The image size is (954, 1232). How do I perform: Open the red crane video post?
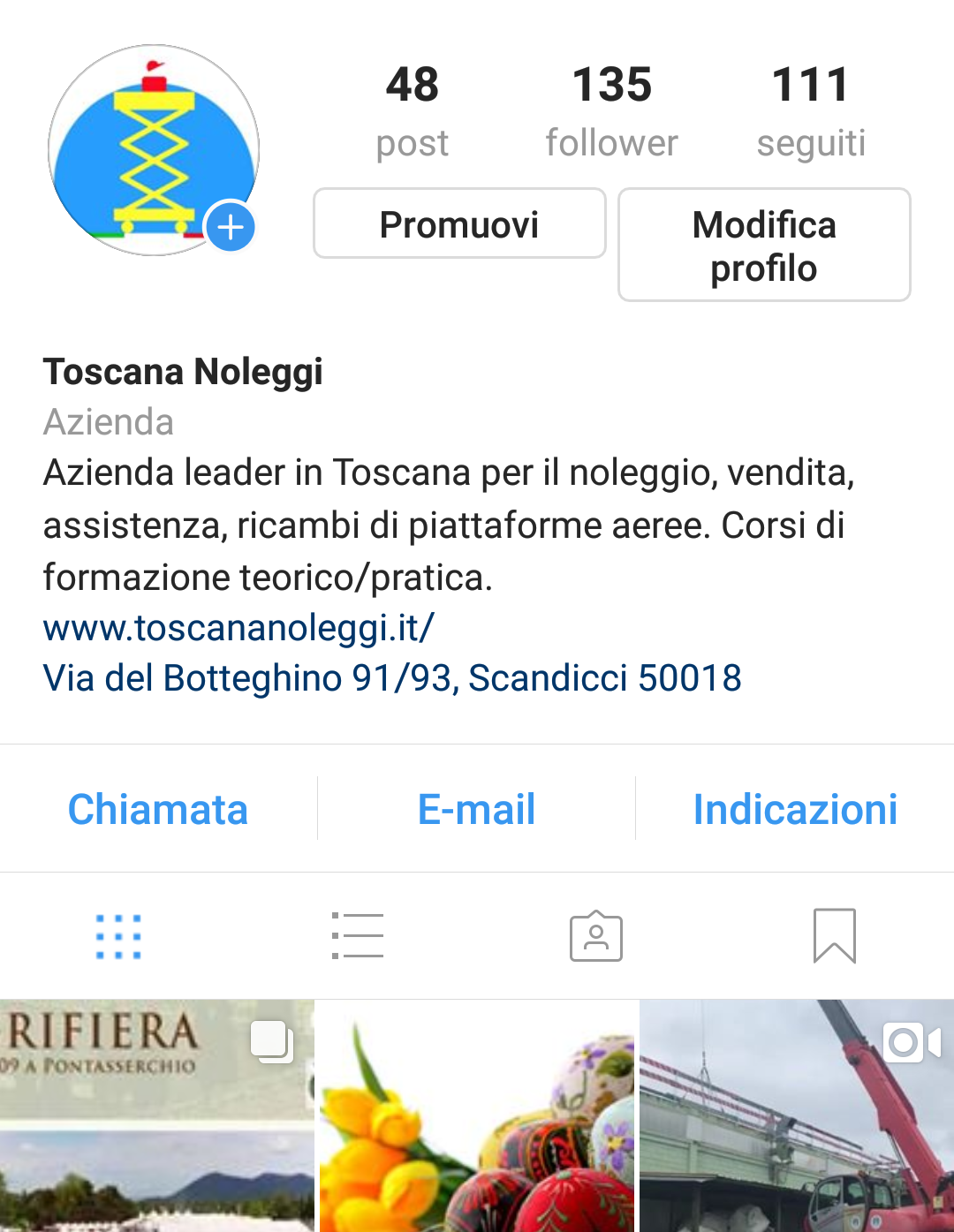click(797, 1116)
